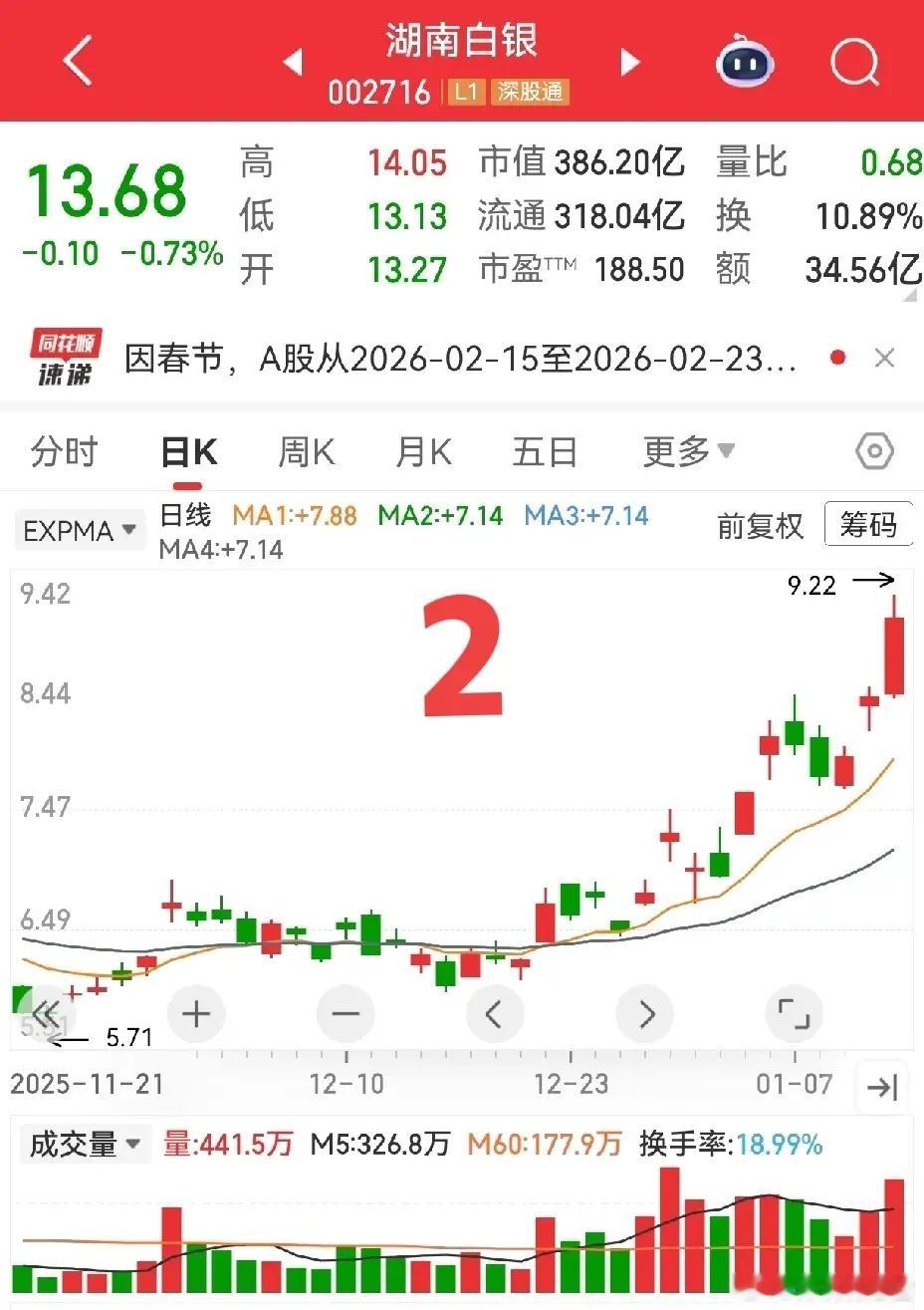Open the AI robot assistant

coord(745,62)
